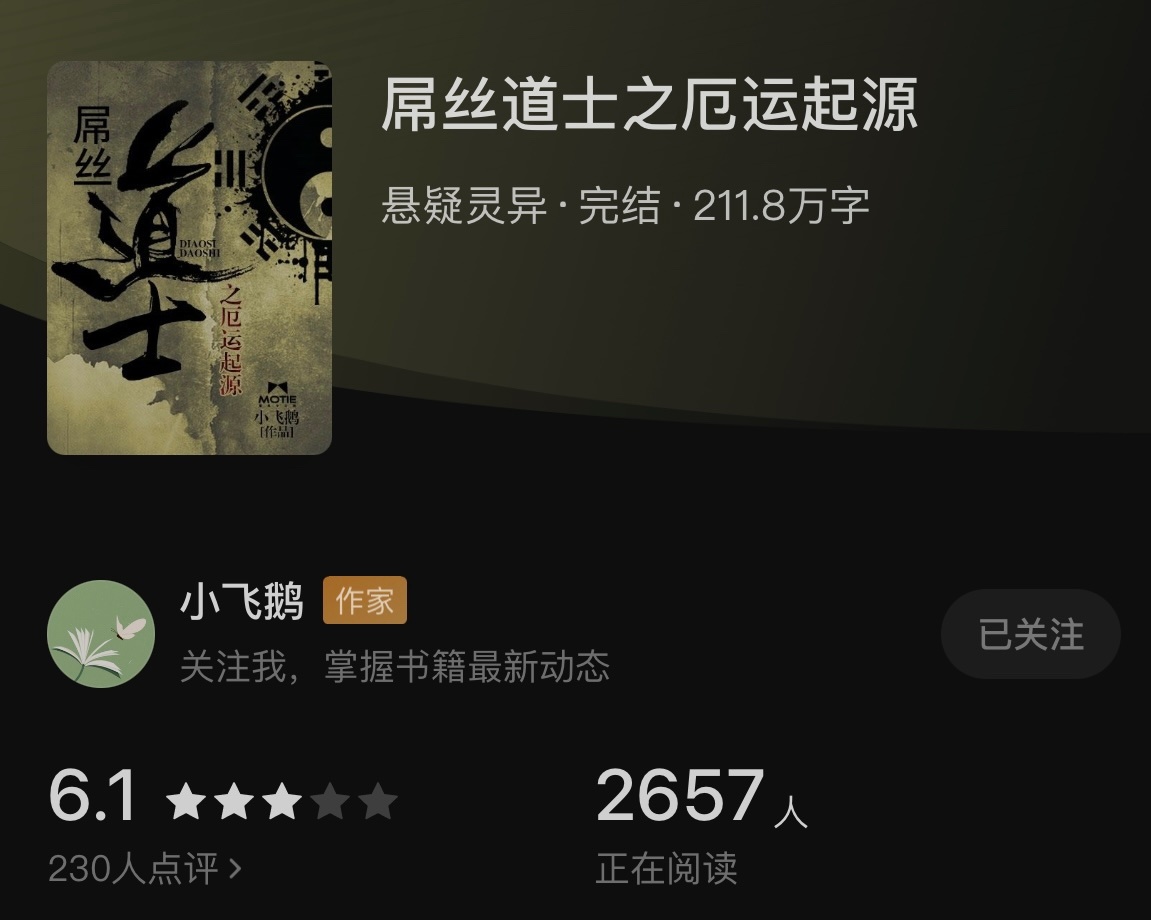Tap the 已关注 follow button
The height and width of the screenshot is (920, 1151).
pos(1030,634)
